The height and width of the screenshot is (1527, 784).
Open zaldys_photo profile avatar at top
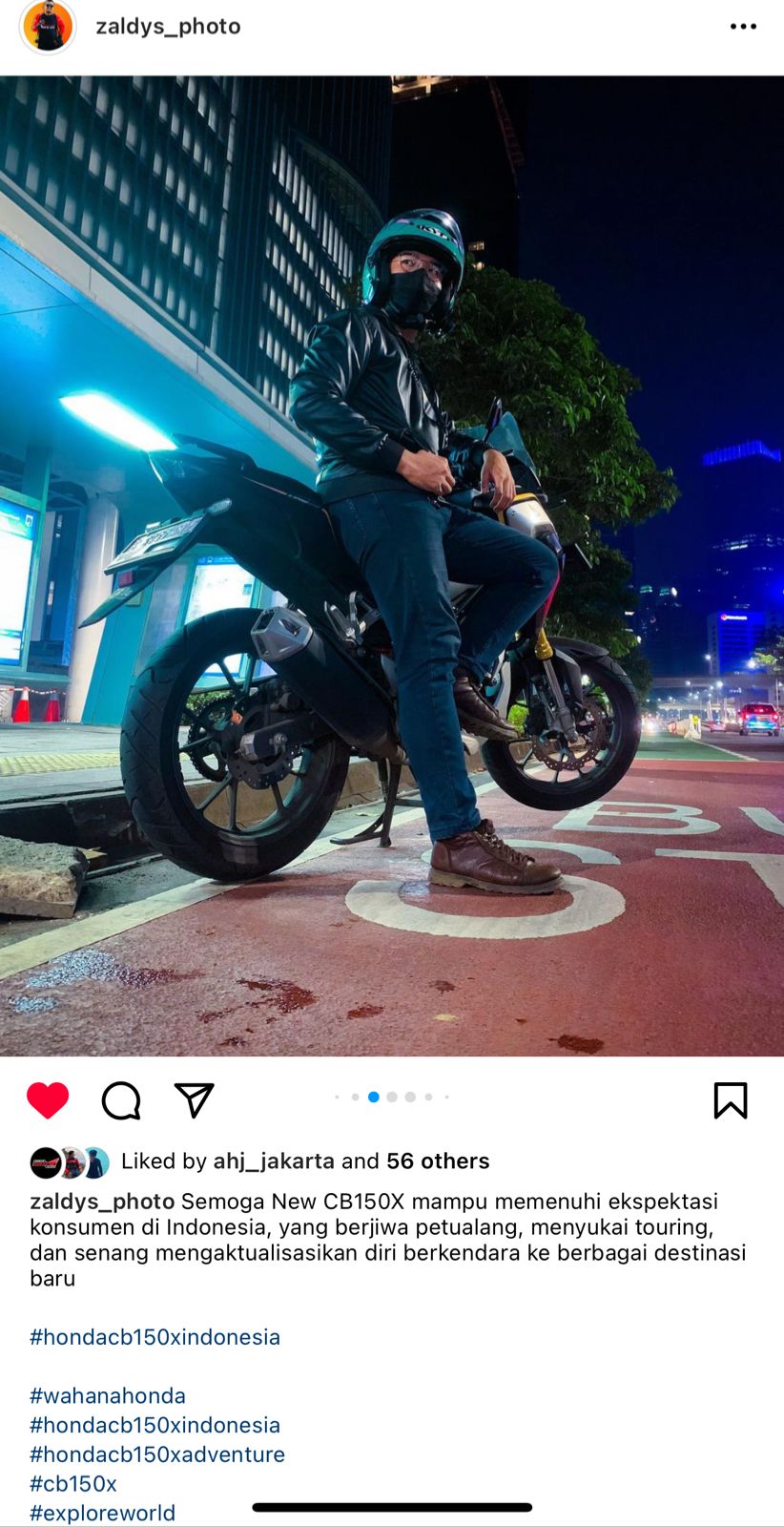pyautogui.click(x=48, y=26)
